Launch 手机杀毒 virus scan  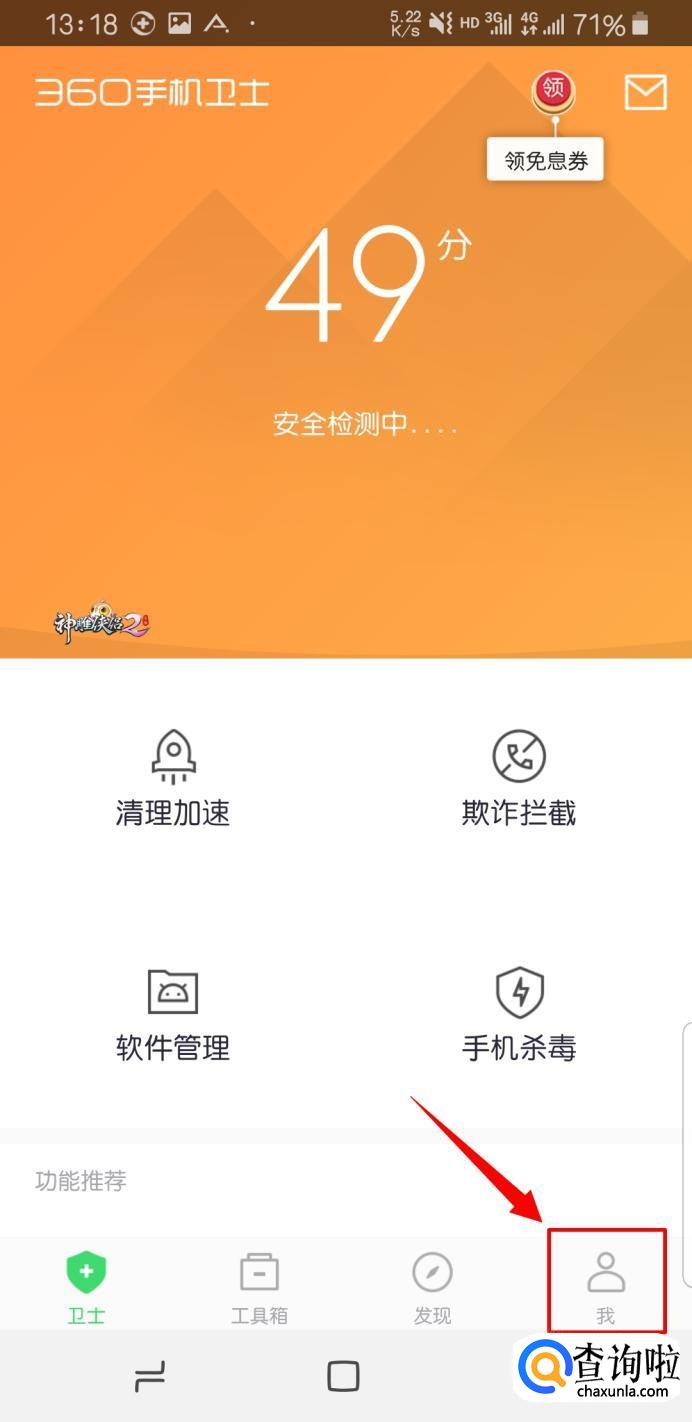tap(518, 1014)
